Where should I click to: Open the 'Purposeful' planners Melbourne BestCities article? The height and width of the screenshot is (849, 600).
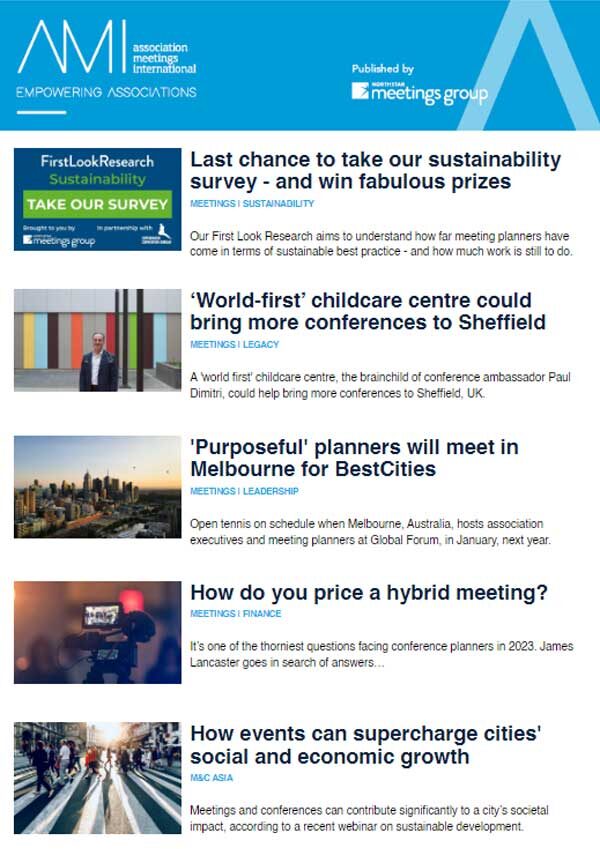tap(354, 459)
